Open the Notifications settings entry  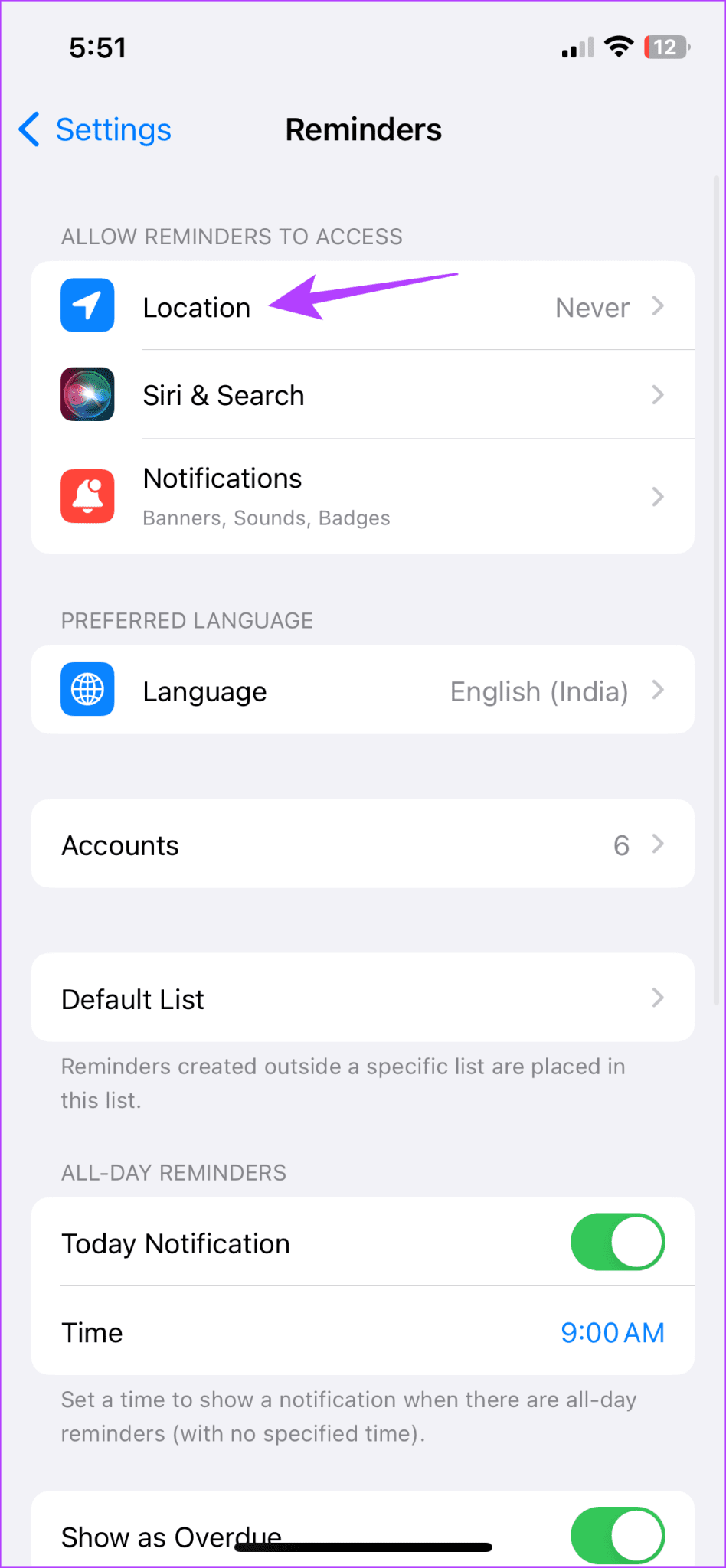(362, 496)
